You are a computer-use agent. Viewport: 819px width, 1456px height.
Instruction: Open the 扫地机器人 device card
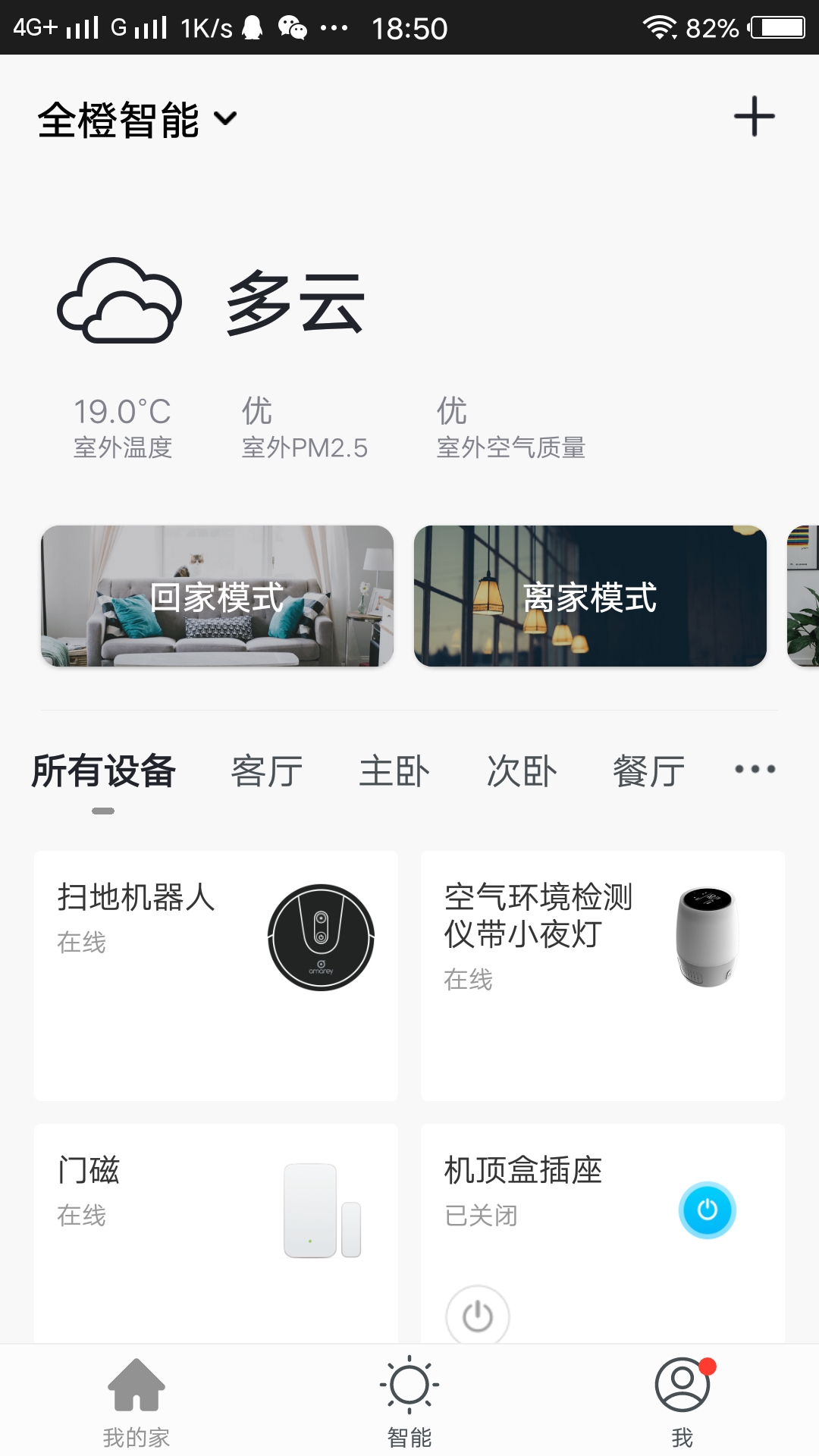click(216, 975)
